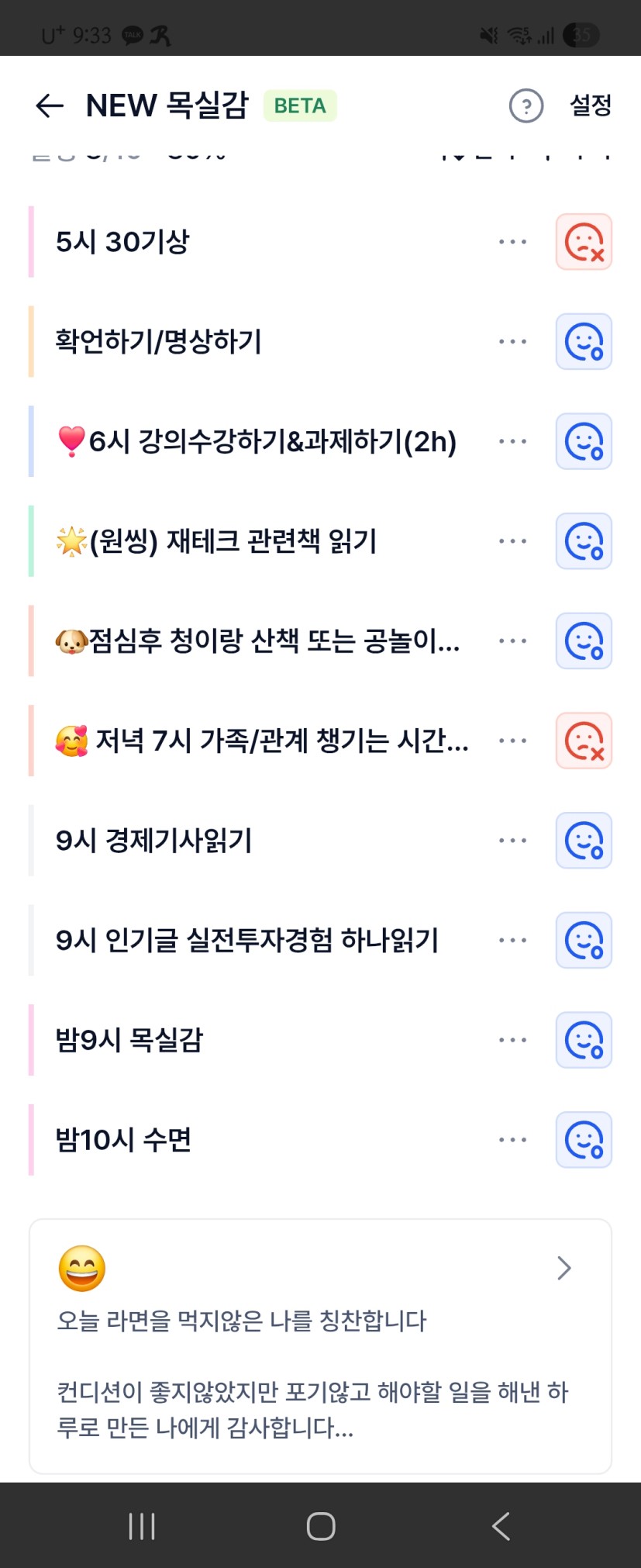Image resolution: width=641 pixels, height=1568 pixels.
Task: Change status of 9시 인기글 실전투자경험 하나읽기
Action: tap(584, 941)
